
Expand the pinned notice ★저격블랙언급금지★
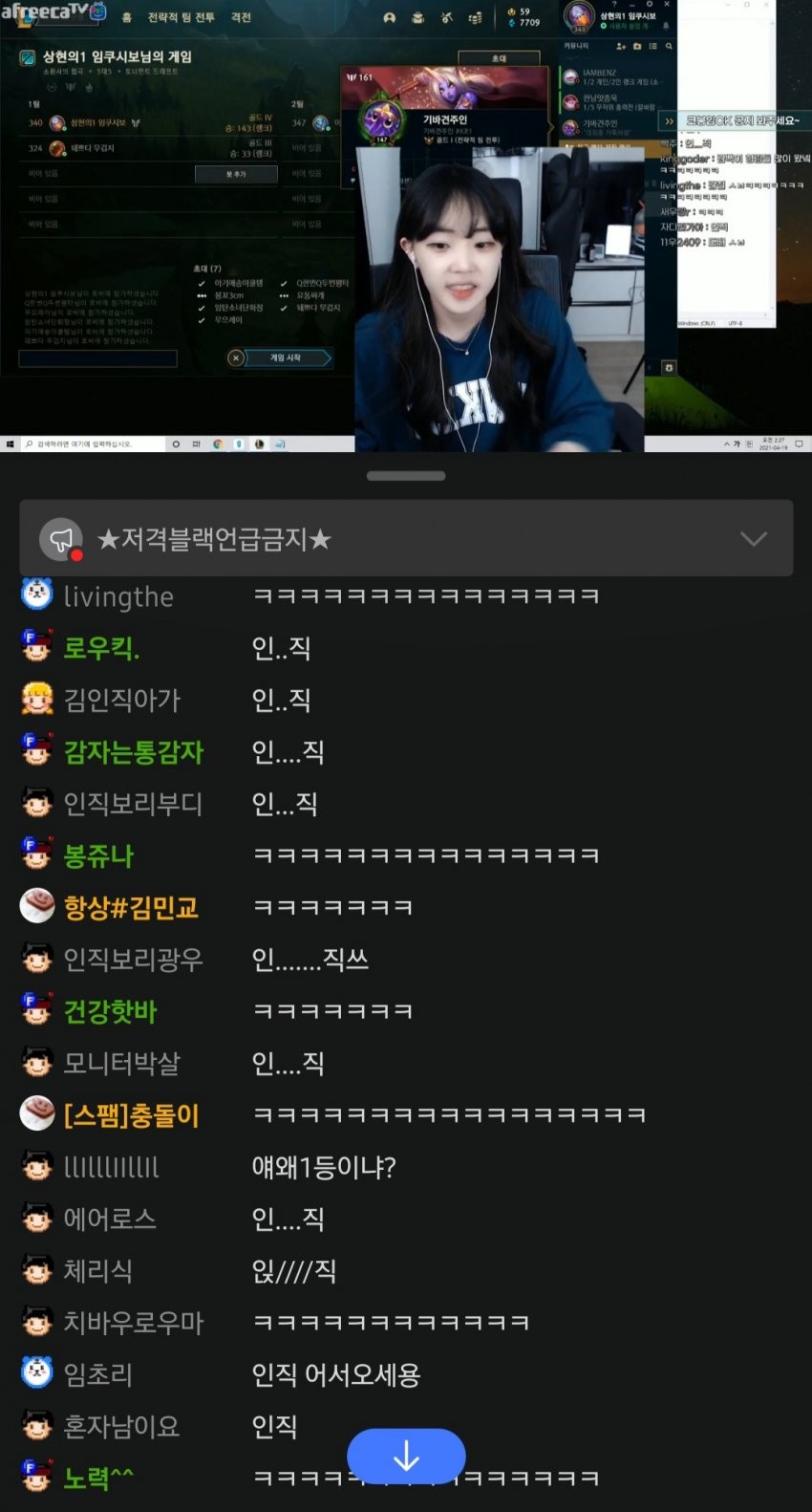(x=753, y=539)
